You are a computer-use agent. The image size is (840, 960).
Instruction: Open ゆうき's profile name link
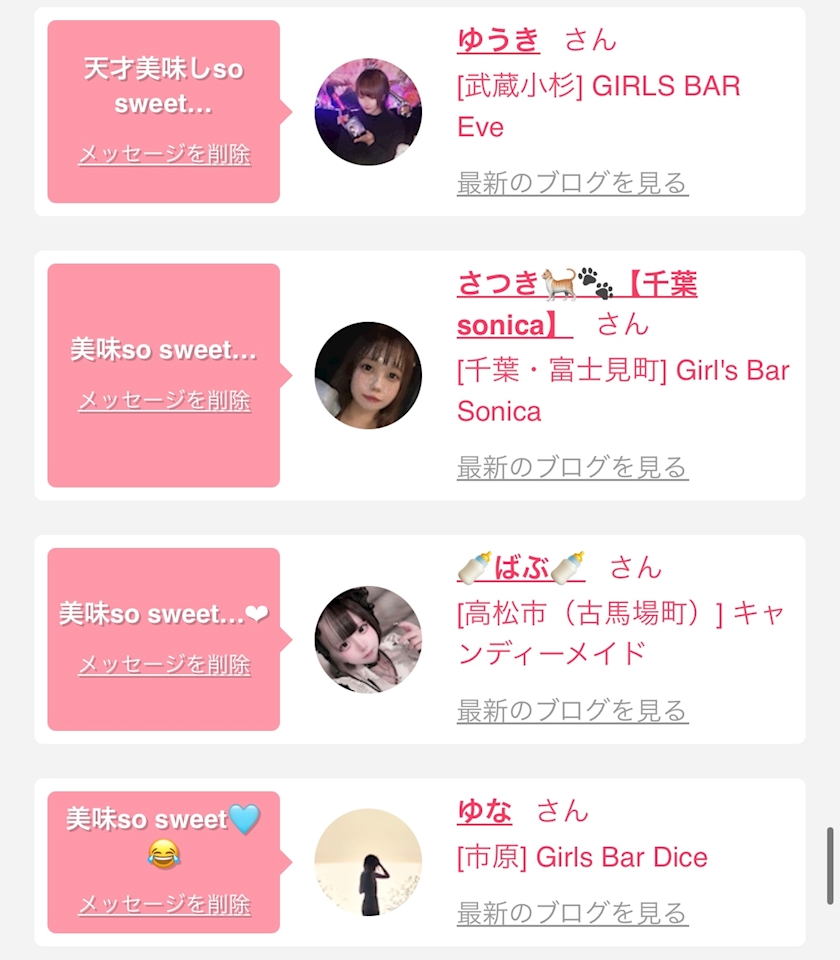[498, 40]
